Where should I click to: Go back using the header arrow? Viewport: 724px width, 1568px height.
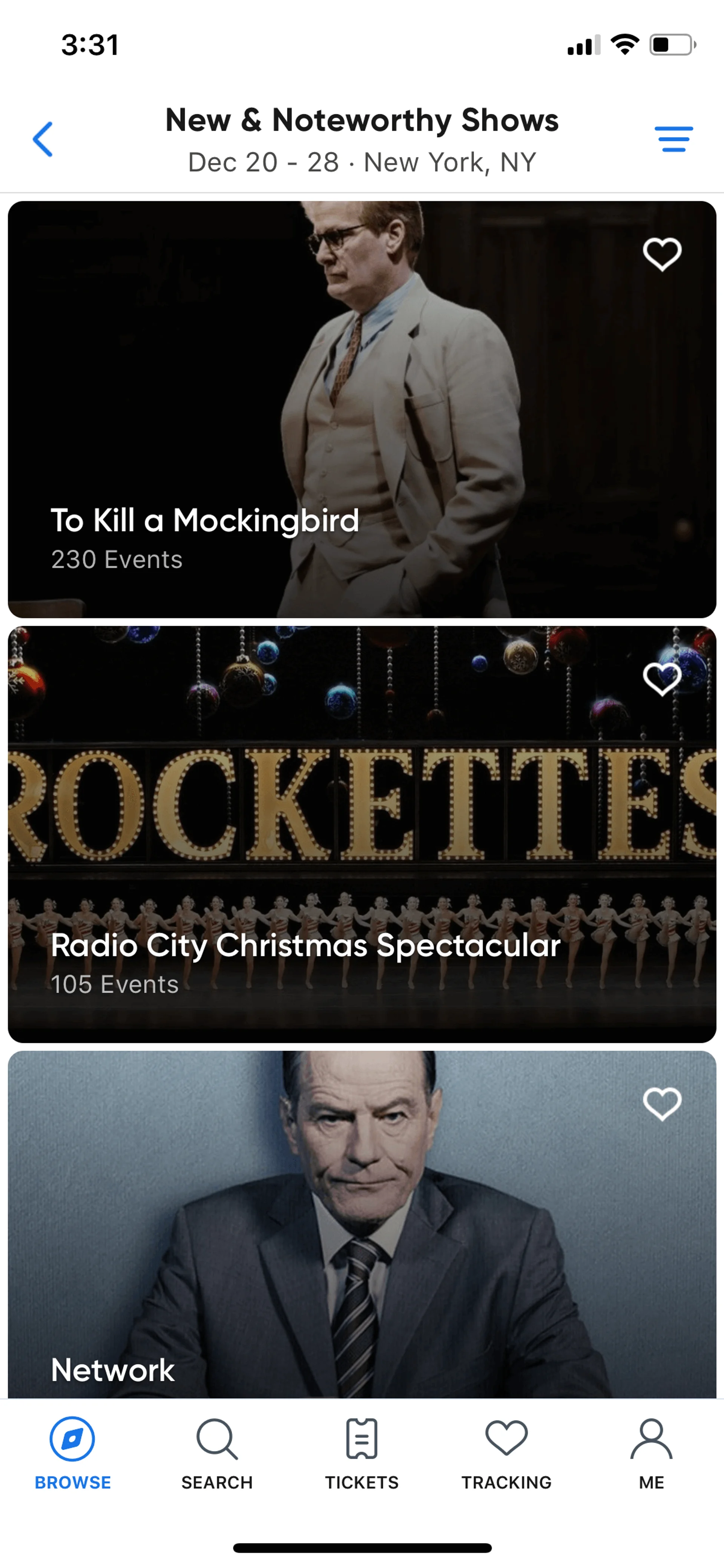coord(43,140)
